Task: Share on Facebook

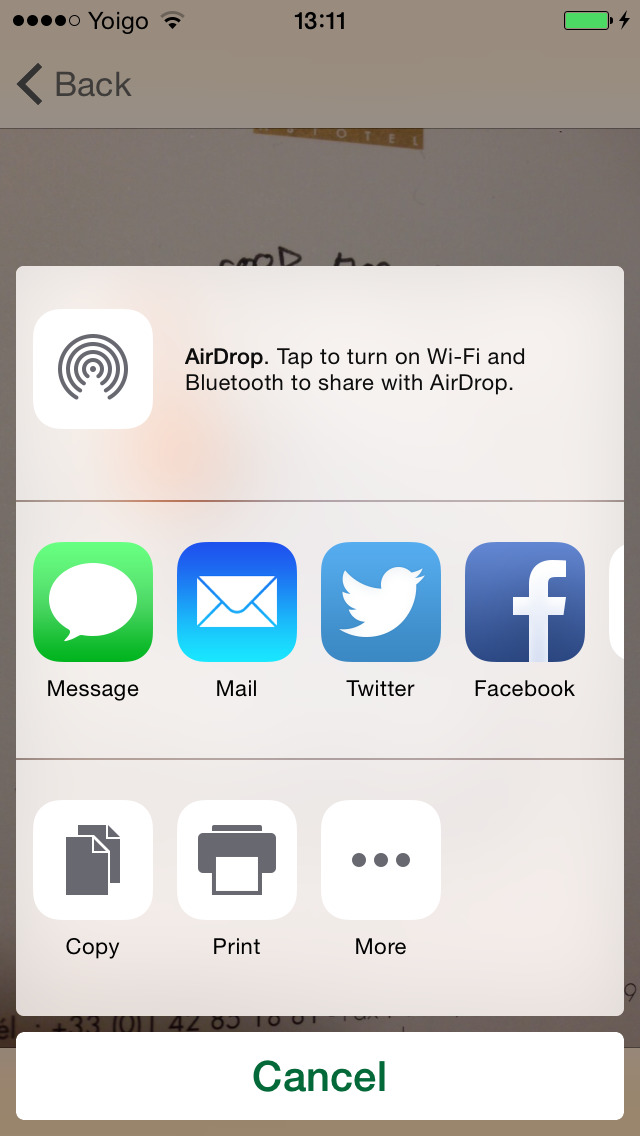Action: pos(525,602)
